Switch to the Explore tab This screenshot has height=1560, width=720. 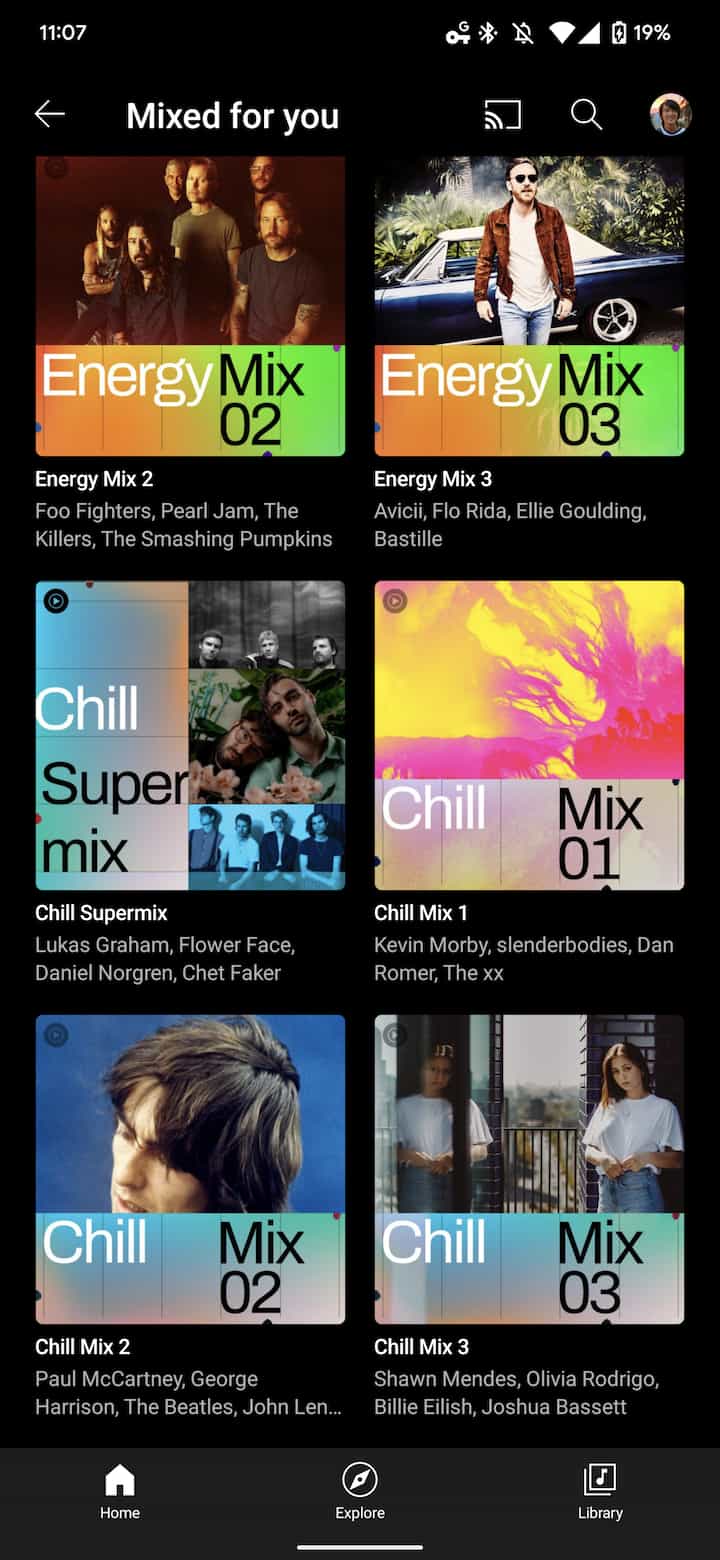360,1492
